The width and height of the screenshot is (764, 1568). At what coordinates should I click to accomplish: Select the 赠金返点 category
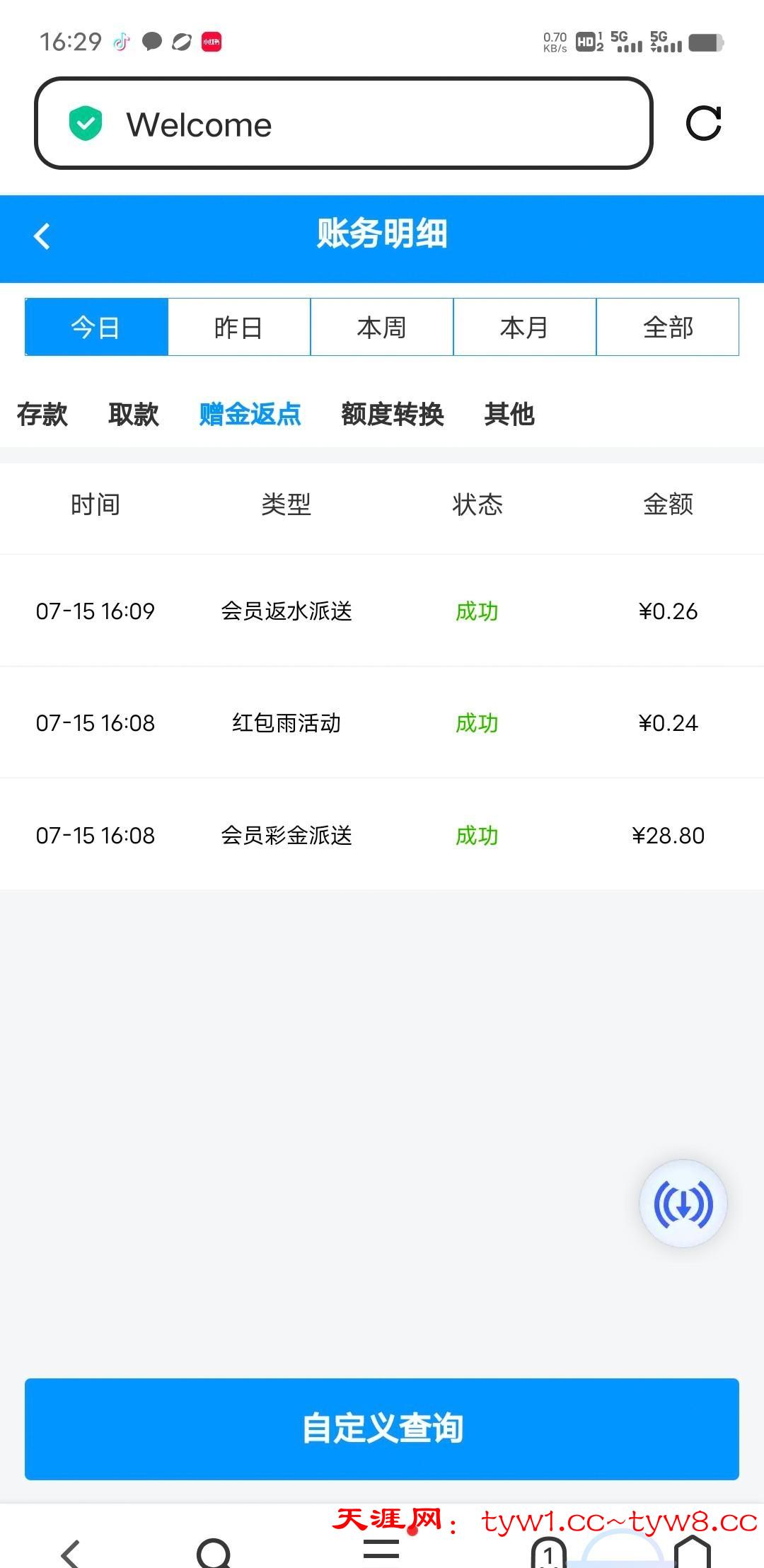pyautogui.click(x=250, y=414)
